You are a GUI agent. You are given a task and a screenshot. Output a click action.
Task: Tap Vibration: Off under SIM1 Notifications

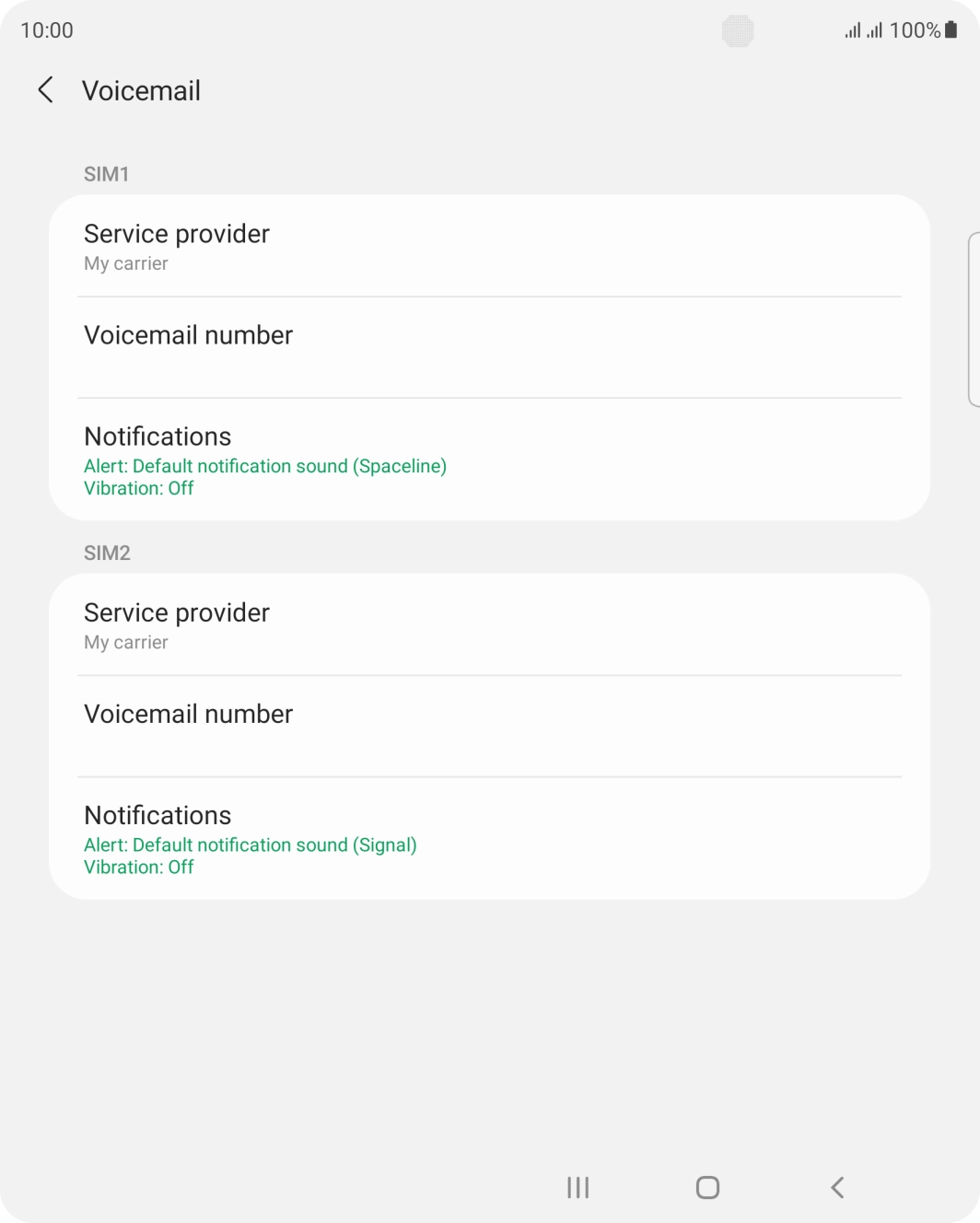138,488
